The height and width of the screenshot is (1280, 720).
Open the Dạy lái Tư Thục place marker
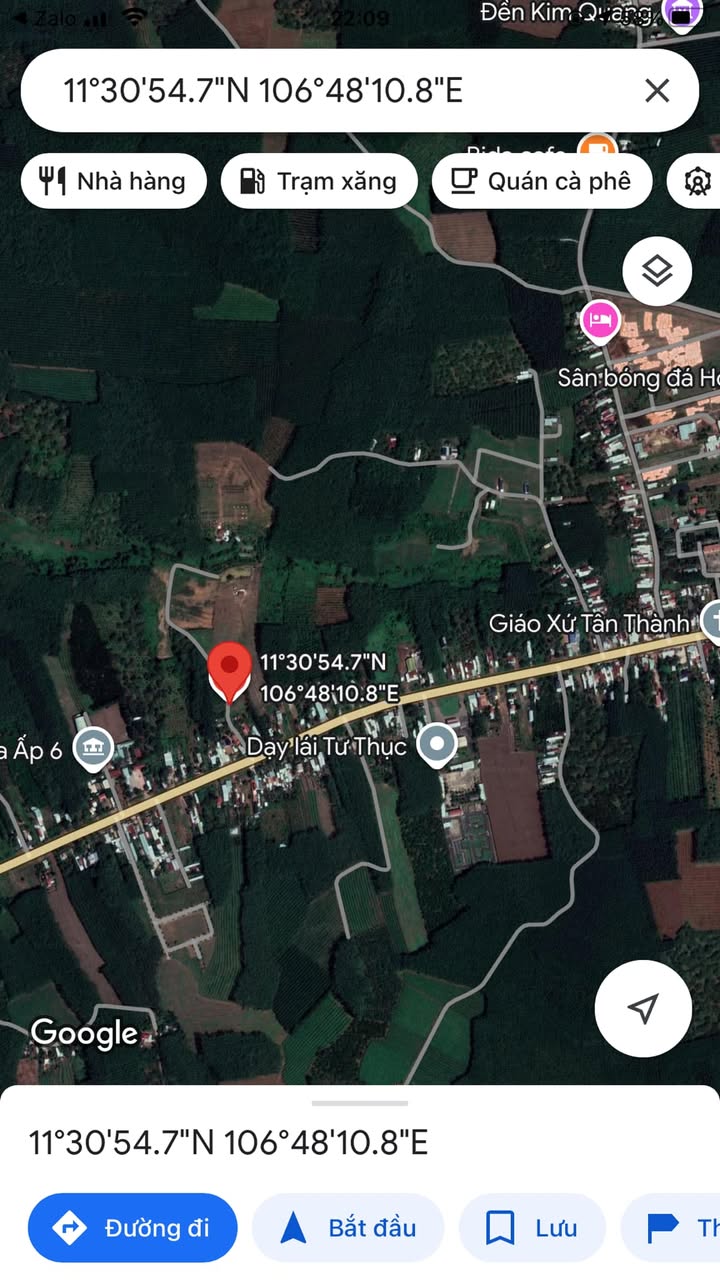point(436,745)
